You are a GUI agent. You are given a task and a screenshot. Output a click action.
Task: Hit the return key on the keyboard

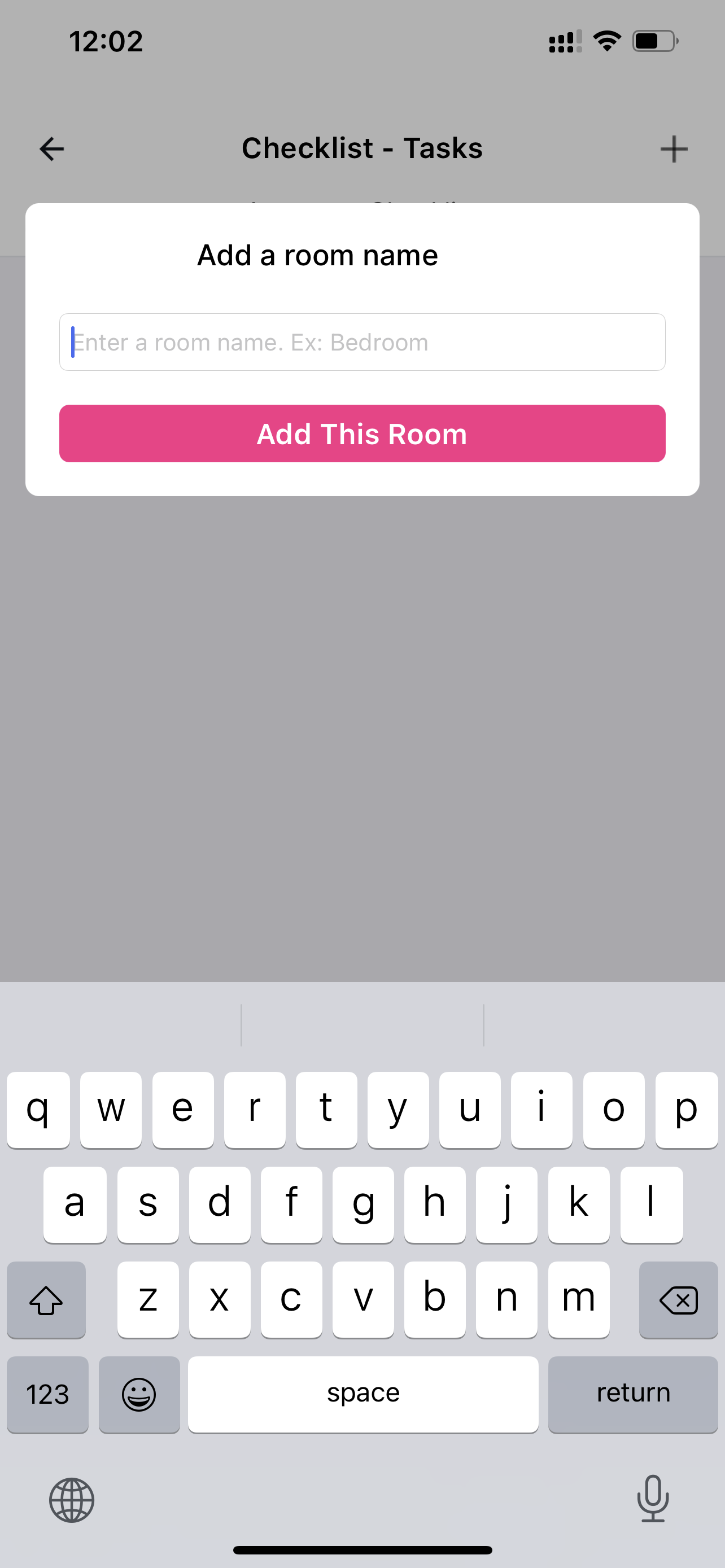click(x=633, y=1394)
